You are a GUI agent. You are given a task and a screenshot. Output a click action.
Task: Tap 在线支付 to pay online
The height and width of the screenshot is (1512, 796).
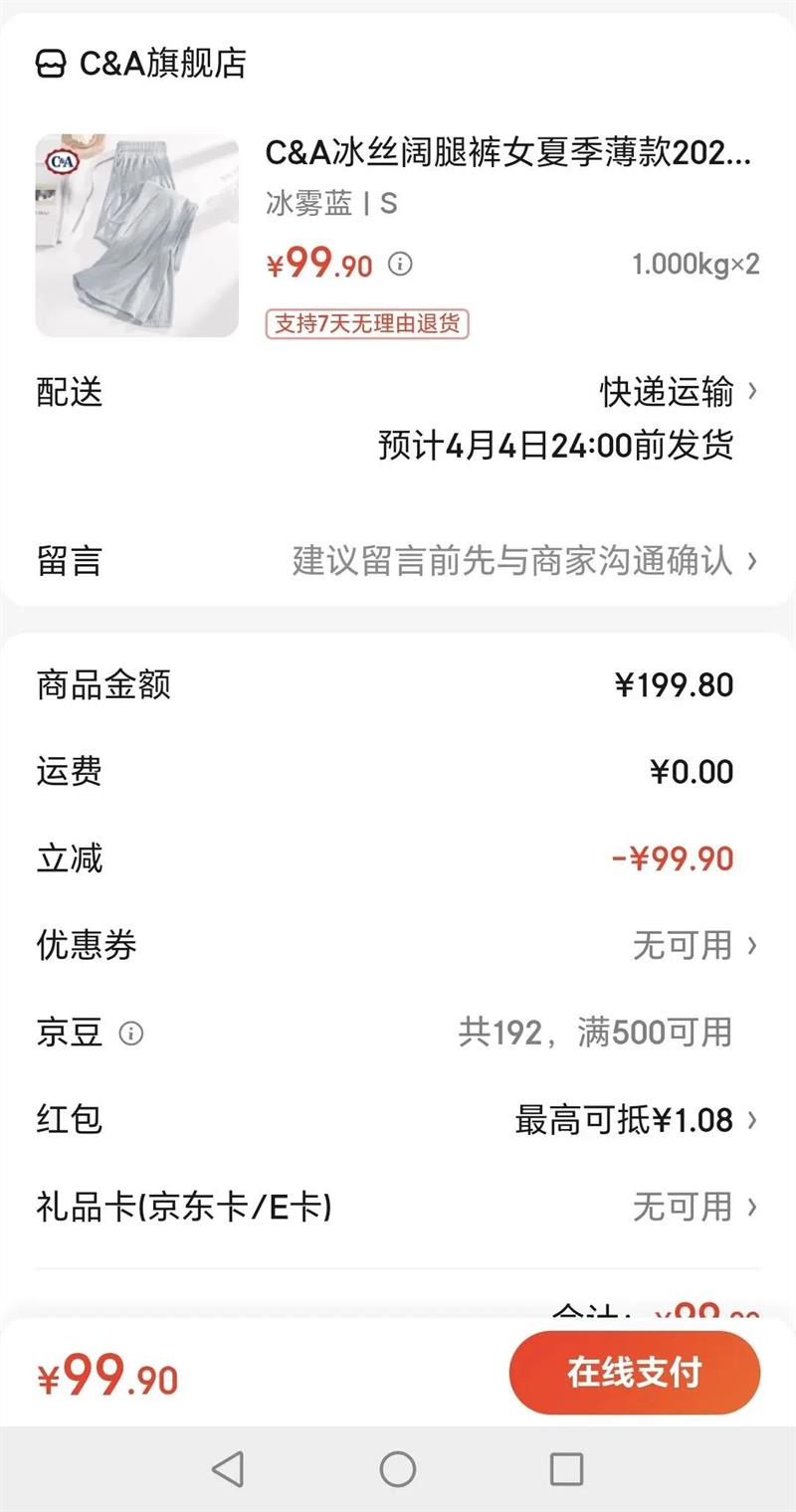click(634, 1373)
